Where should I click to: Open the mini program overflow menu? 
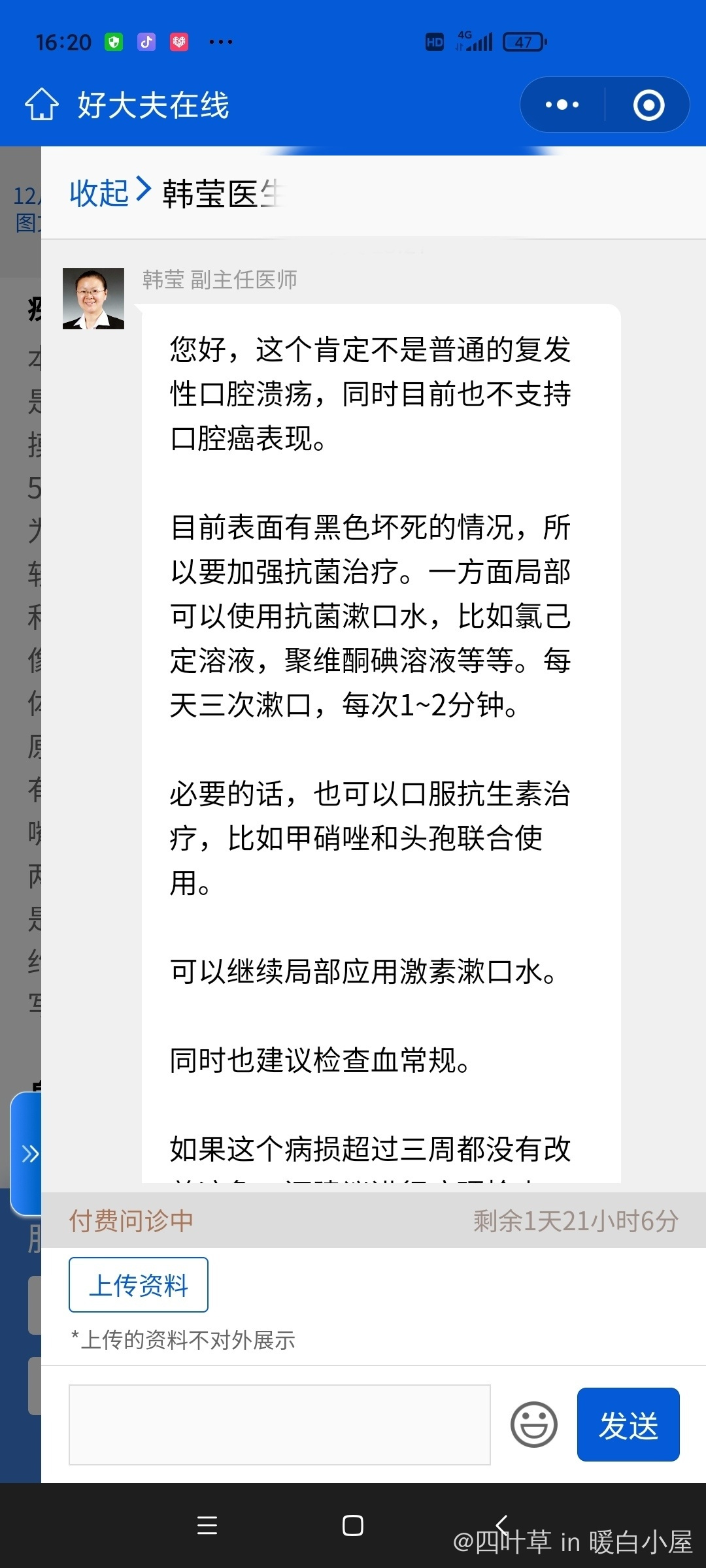(x=562, y=105)
